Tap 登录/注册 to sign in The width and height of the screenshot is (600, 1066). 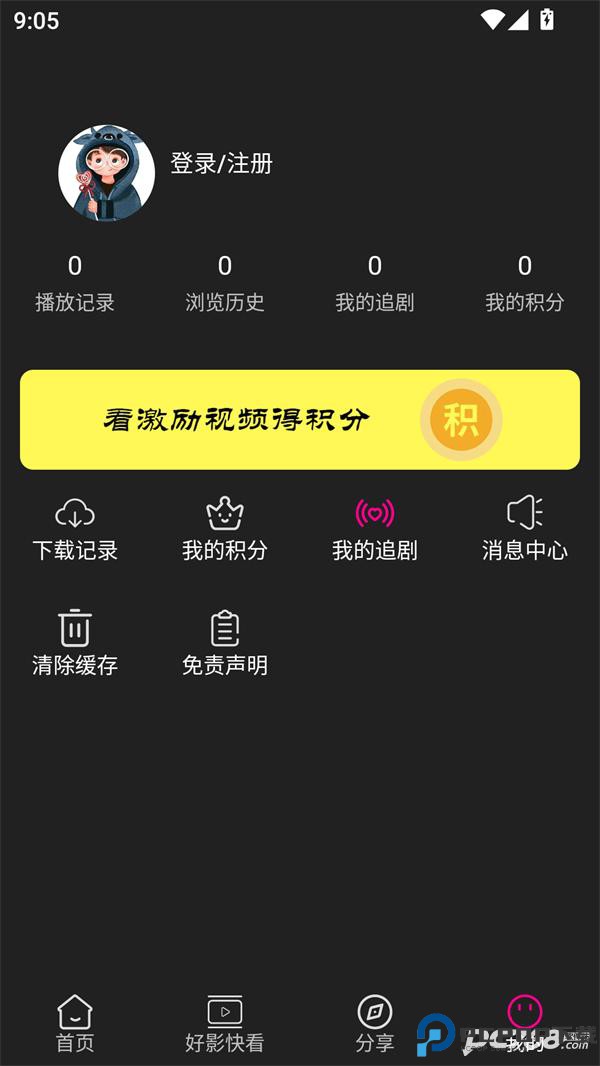point(221,164)
